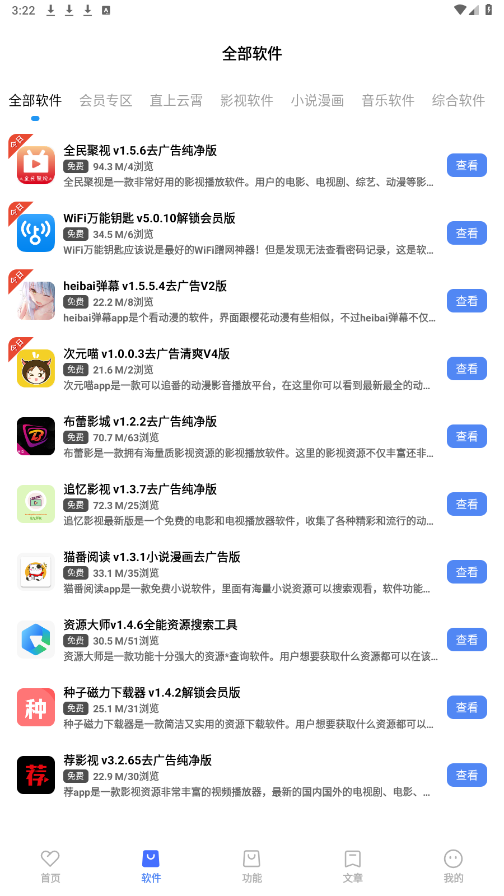Open the 资源大师 v1.4.6 row
This screenshot has width=504, height=896.
(252, 639)
